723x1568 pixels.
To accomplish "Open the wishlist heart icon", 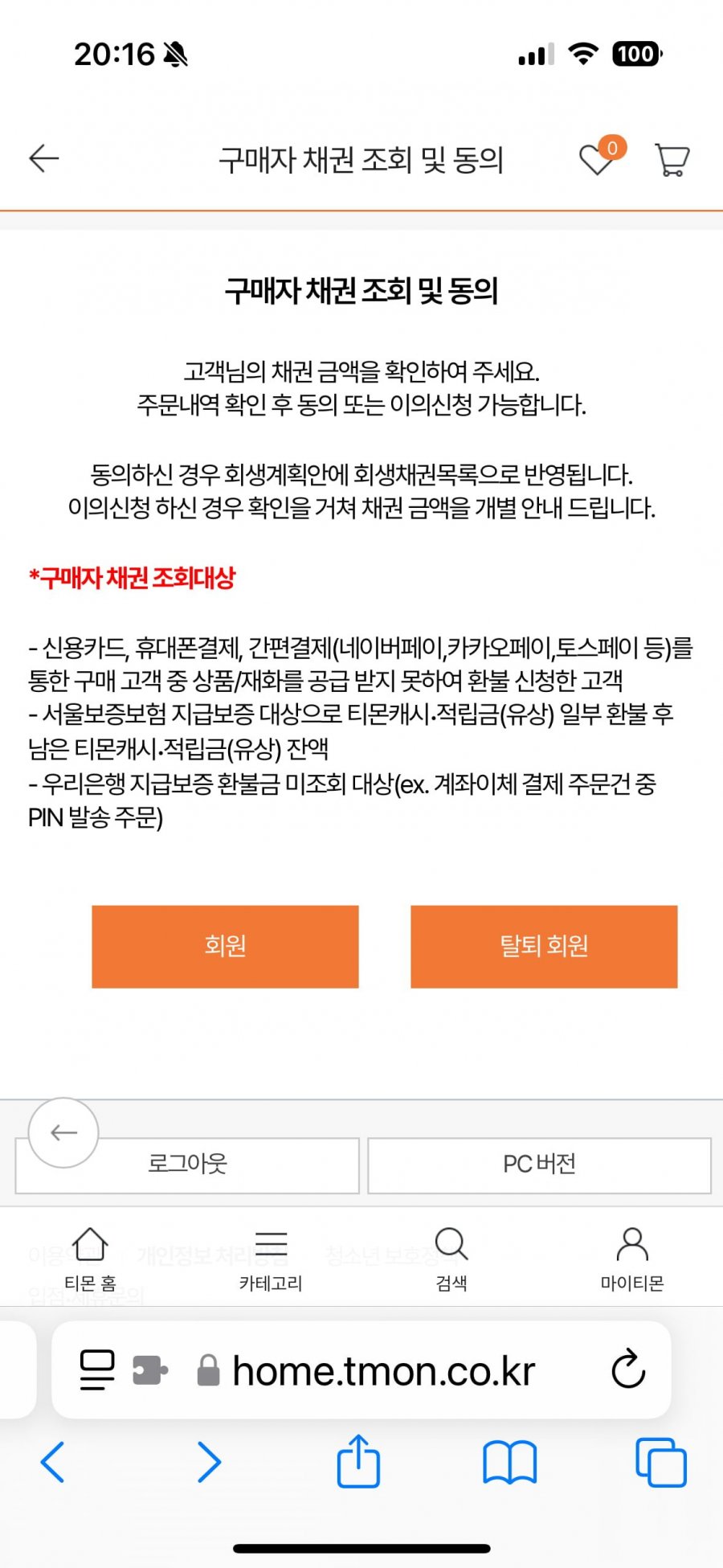I will (x=596, y=159).
